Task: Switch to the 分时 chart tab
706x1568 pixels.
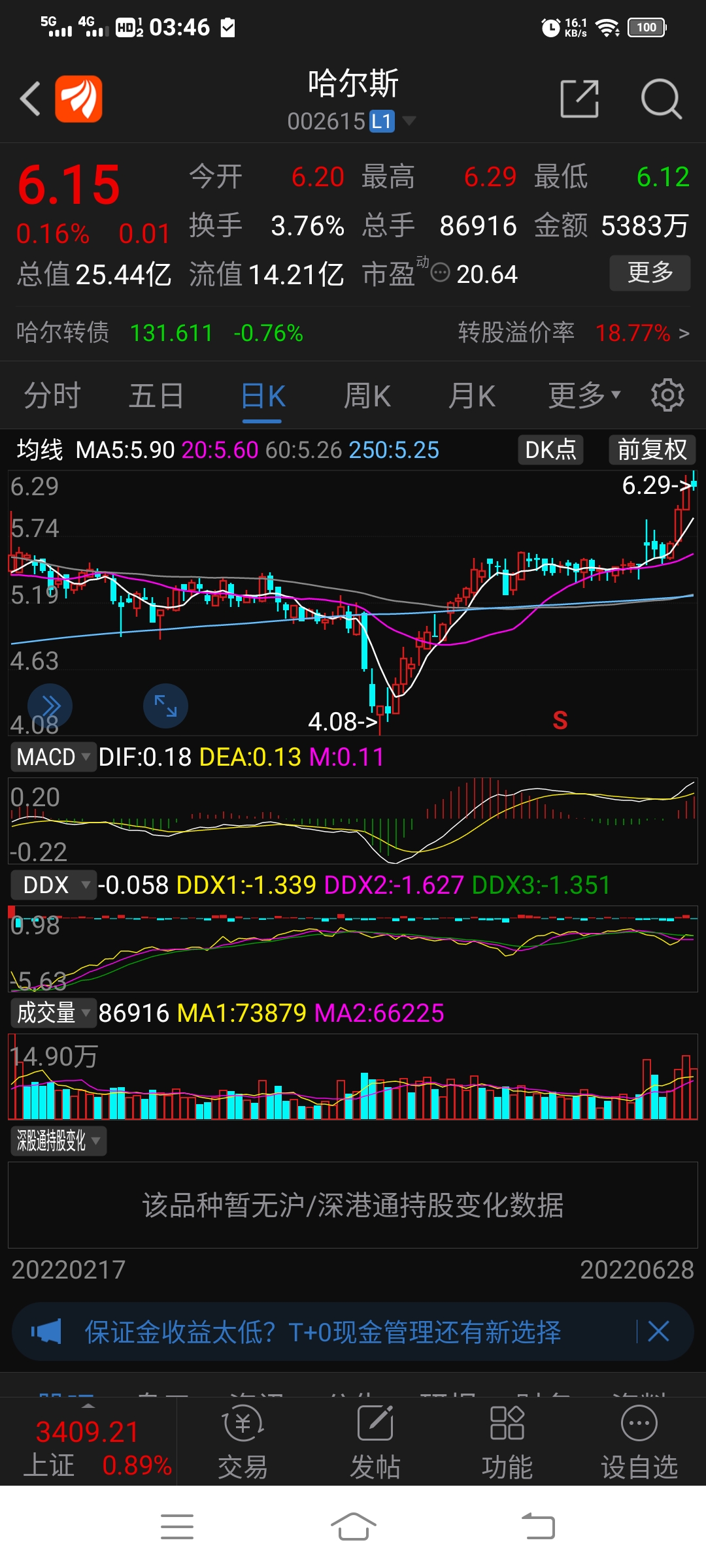Action: 52,395
